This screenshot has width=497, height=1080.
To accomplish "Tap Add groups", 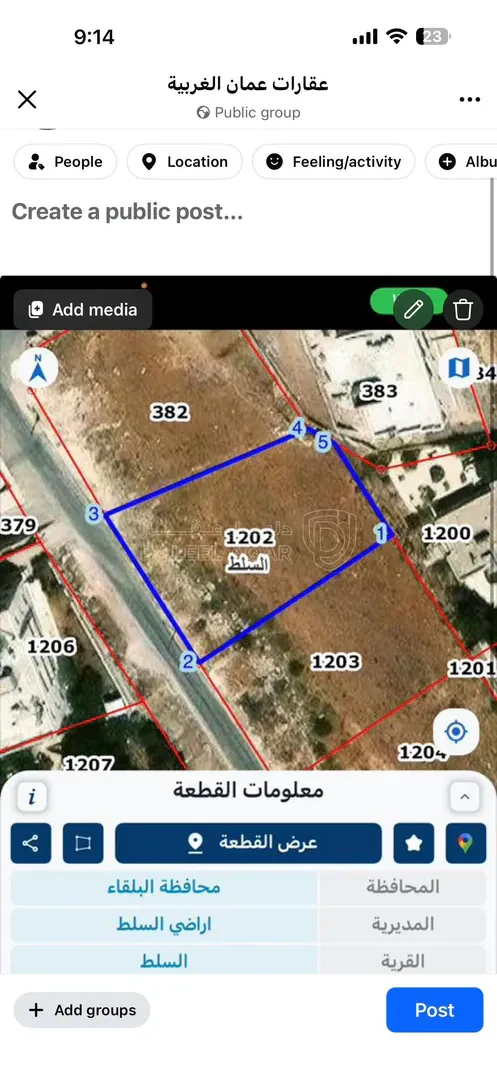I will (x=82, y=1010).
